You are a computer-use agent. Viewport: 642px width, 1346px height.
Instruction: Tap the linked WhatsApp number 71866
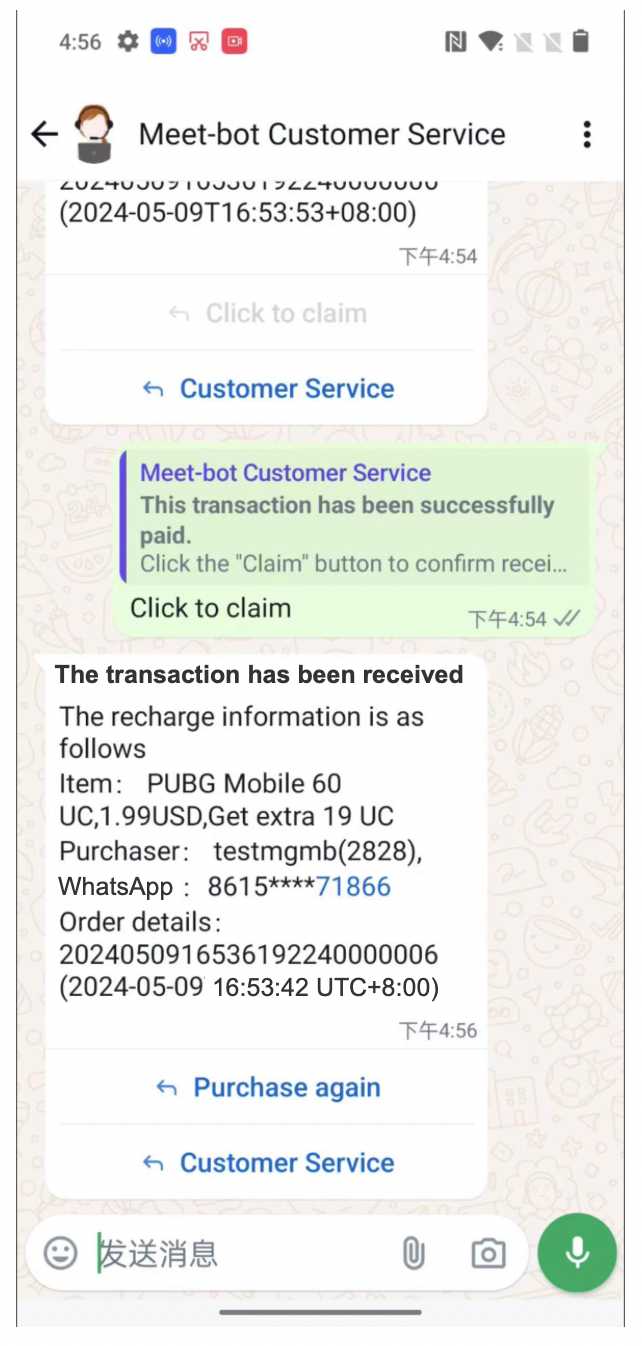[x=353, y=886]
